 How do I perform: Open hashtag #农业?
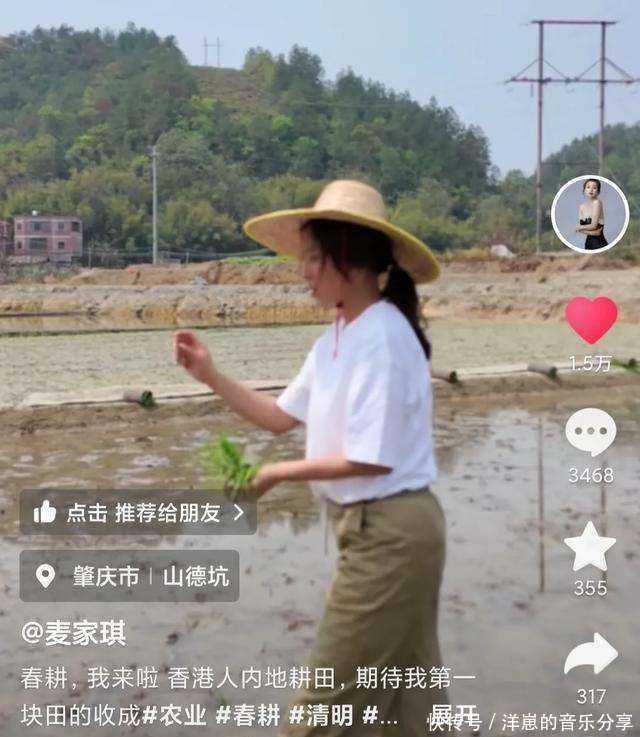click(174, 715)
